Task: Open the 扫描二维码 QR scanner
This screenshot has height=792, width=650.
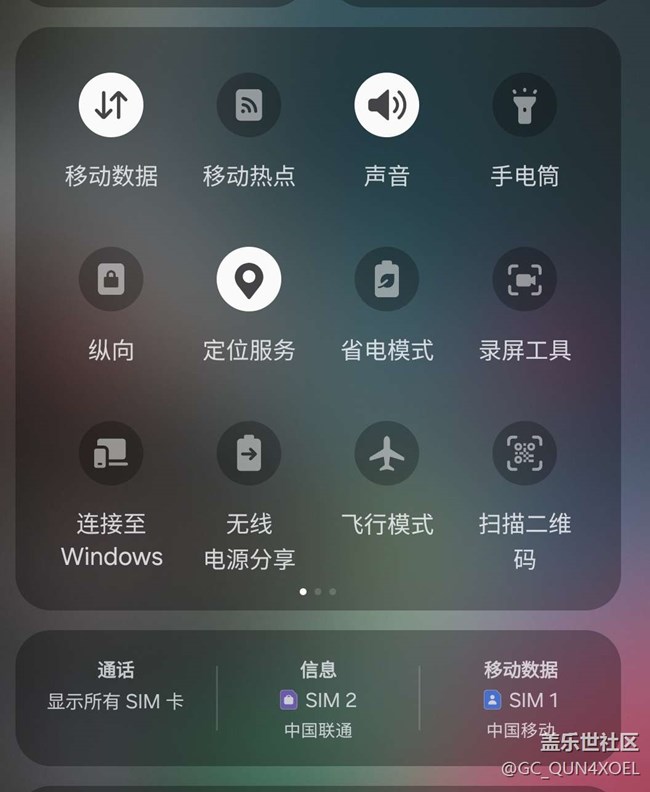Action: click(525, 453)
